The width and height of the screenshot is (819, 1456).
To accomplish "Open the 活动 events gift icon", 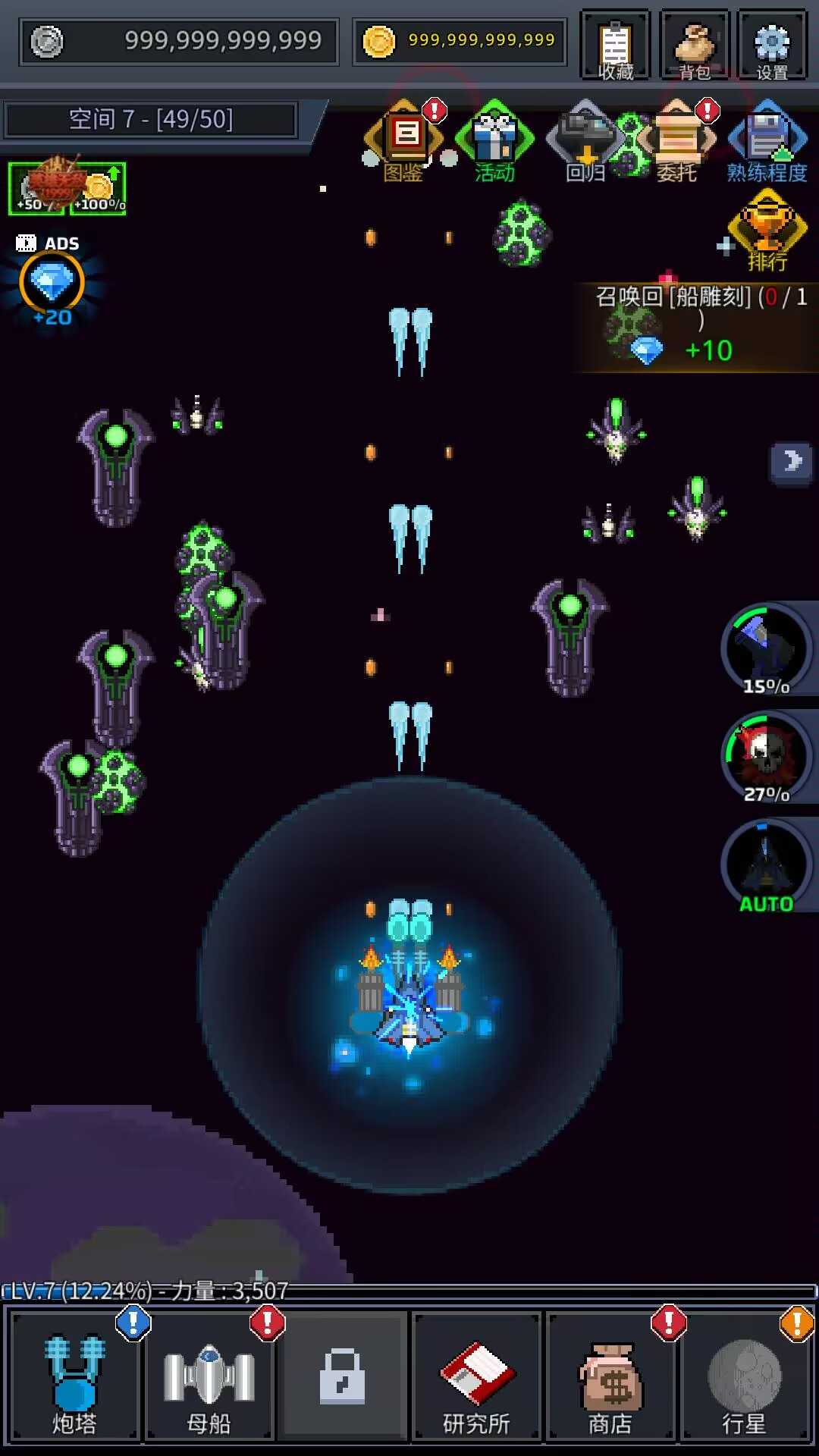I will coord(494,141).
